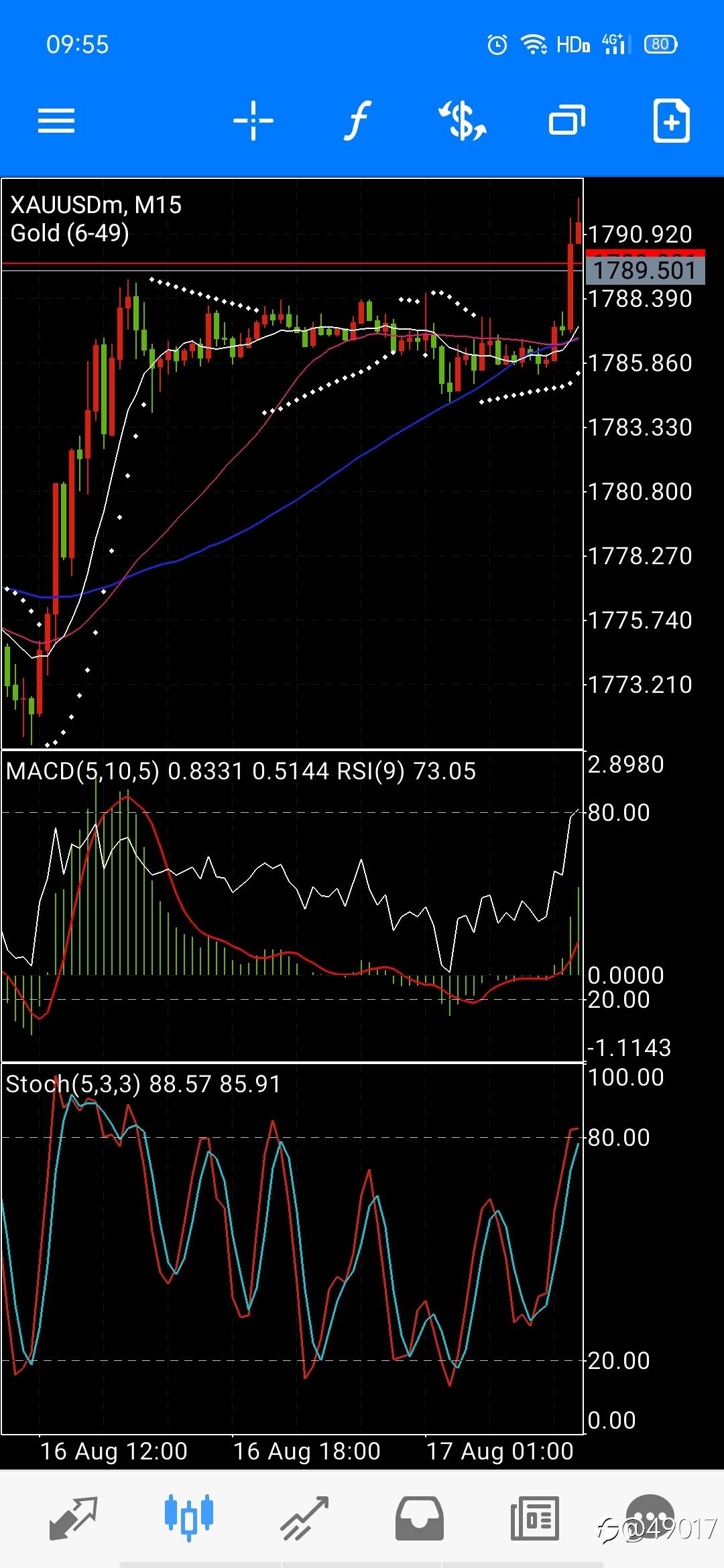Enable the crosshair cursor tool
This screenshot has height=1568, width=724.
(253, 121)
